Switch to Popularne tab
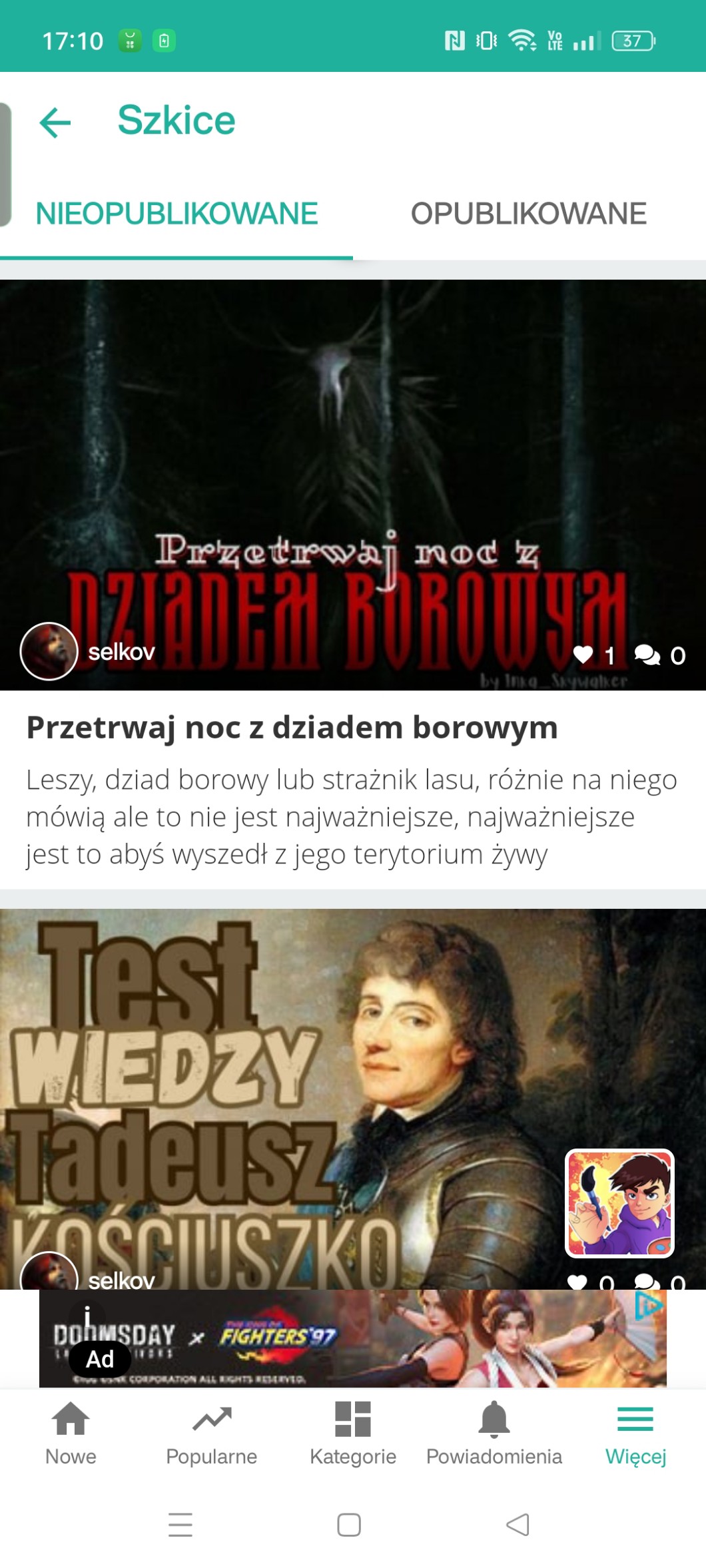This screenshot has height=1568, width=706. pyautogui.click(x=211, y=1433)
